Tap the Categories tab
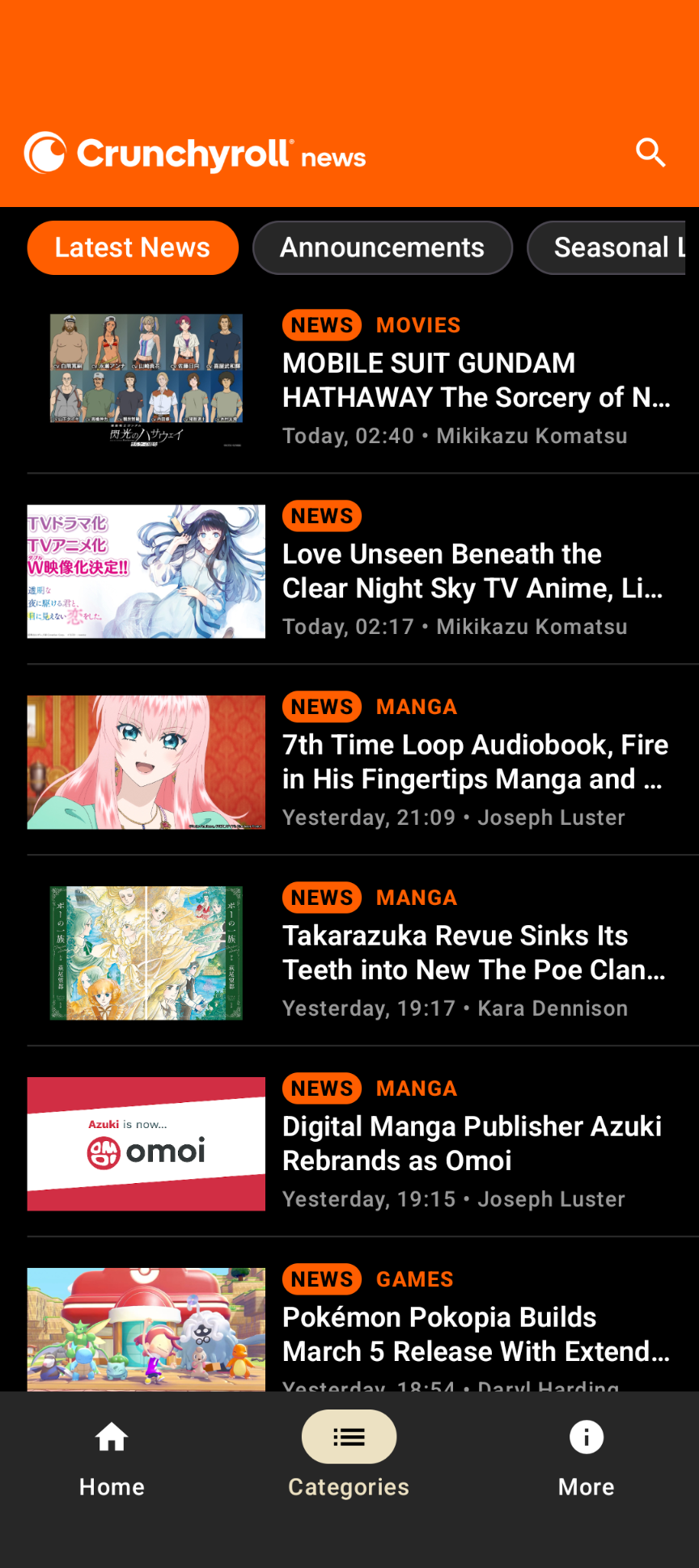The height and width of the screenshot is (1568, 699). pos(349,1459)
